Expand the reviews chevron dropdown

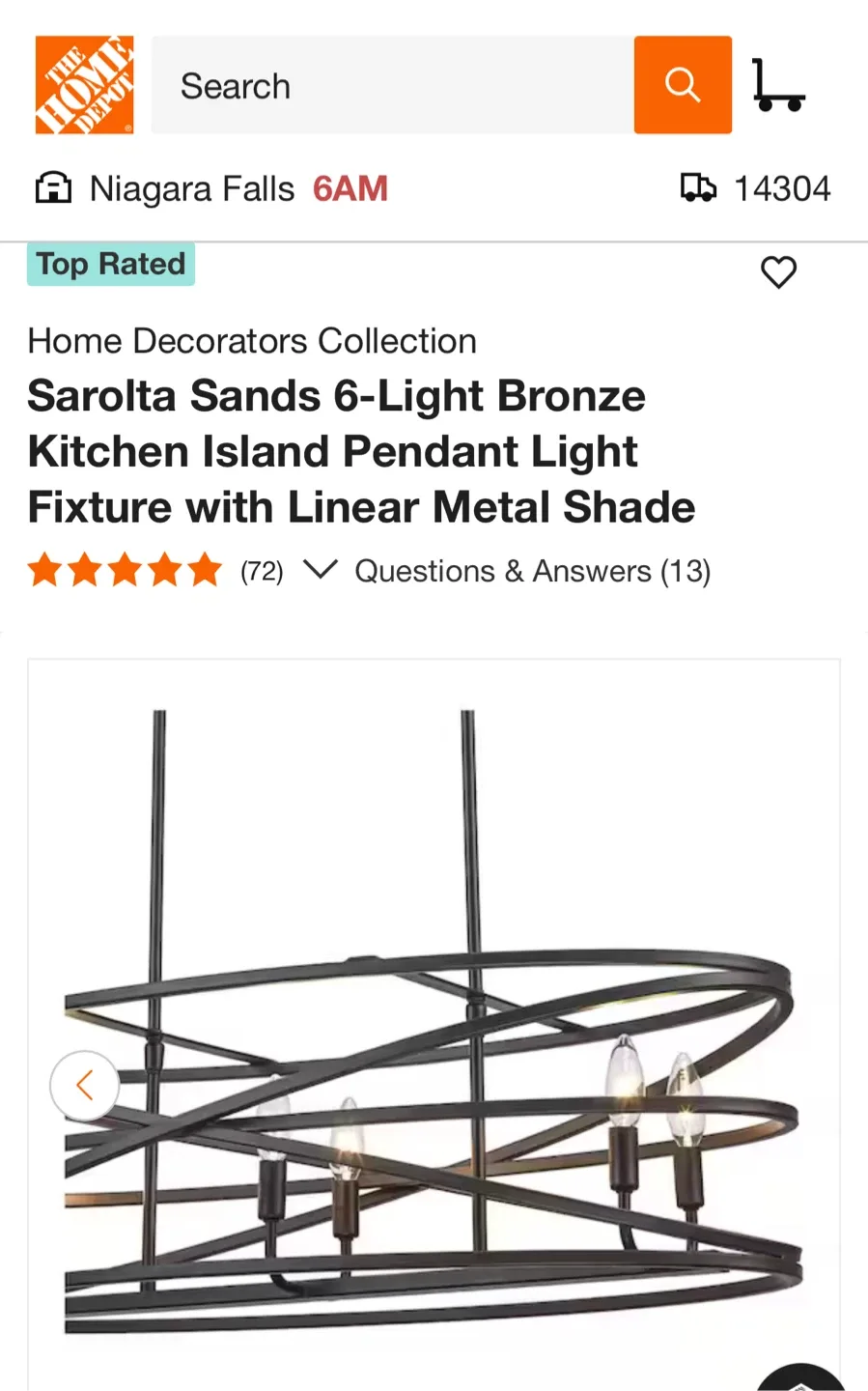[x=320, y=571]
